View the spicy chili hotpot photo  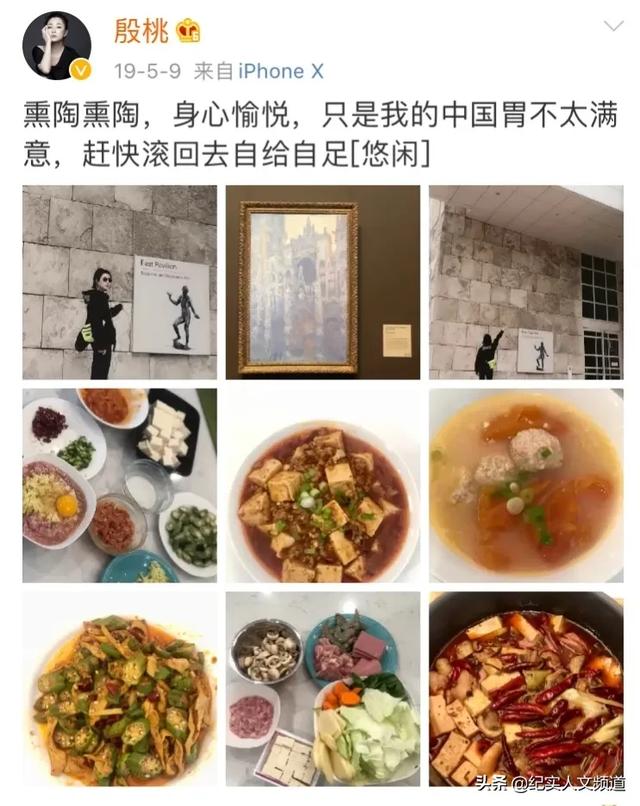coord(525,688)
